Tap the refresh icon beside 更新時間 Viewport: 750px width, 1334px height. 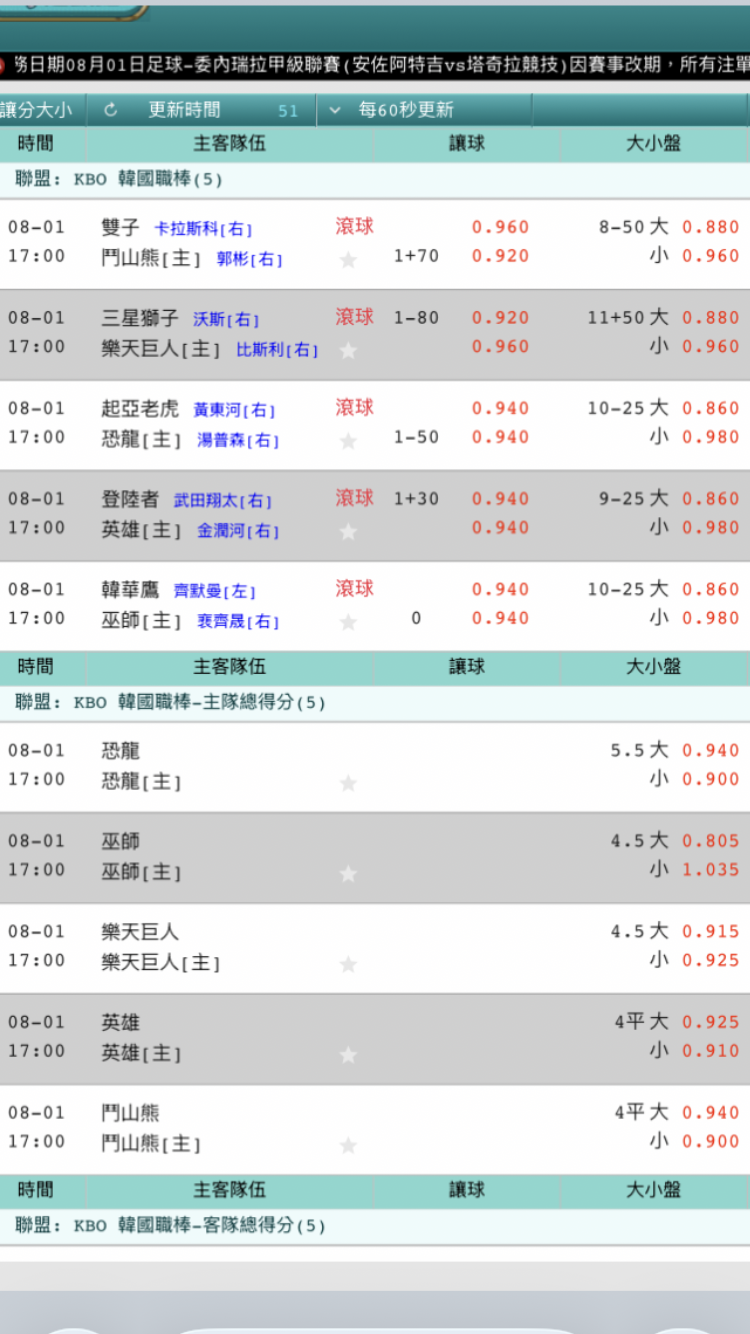pos(111,110)
